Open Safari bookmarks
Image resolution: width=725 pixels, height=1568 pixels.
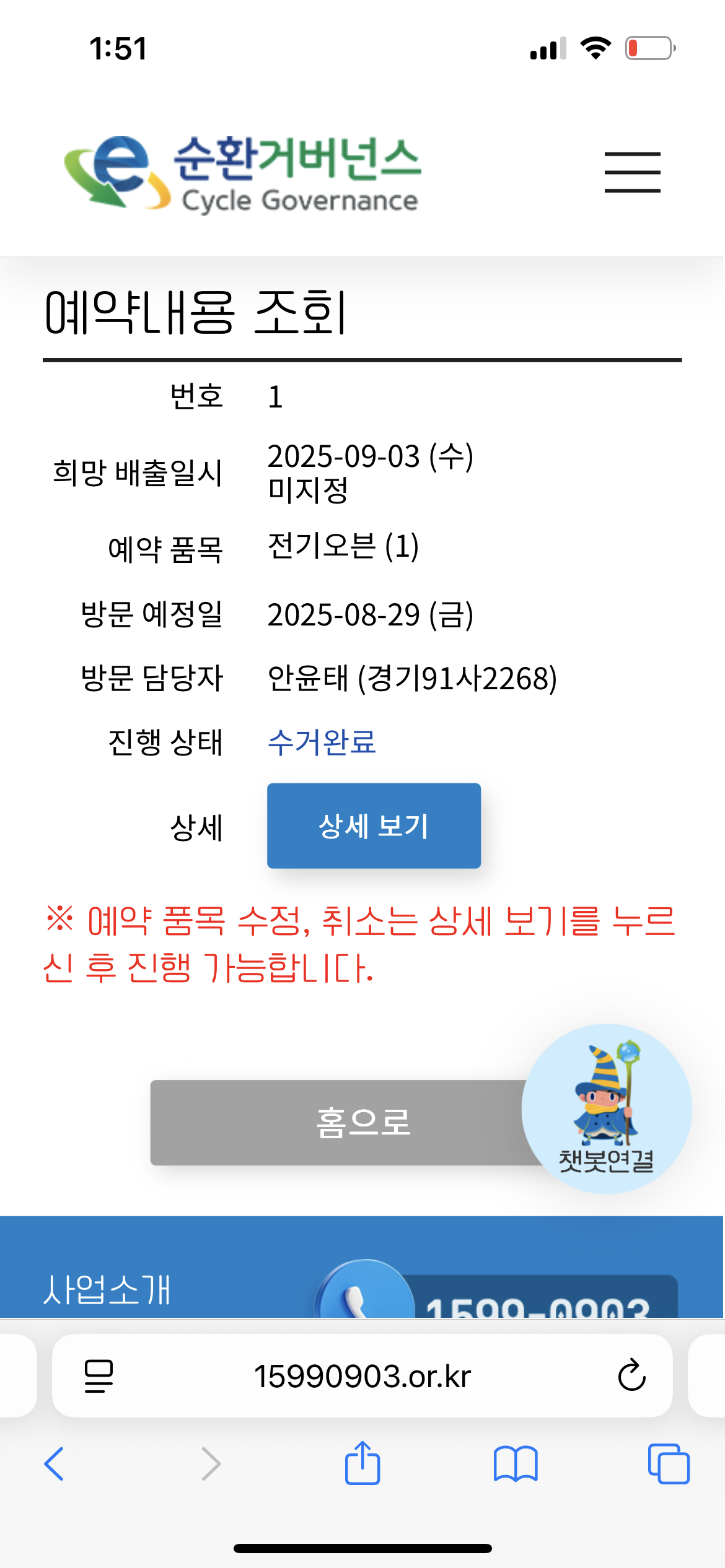(516, 1464)
